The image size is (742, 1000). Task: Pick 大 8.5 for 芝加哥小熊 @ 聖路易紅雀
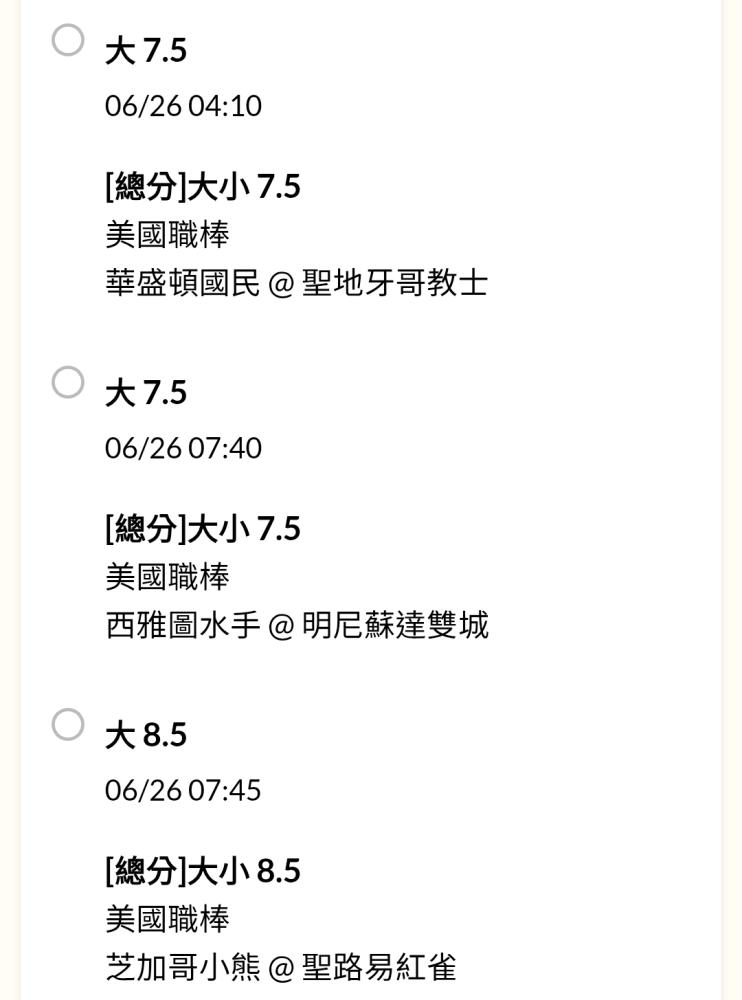pos(68,725)
